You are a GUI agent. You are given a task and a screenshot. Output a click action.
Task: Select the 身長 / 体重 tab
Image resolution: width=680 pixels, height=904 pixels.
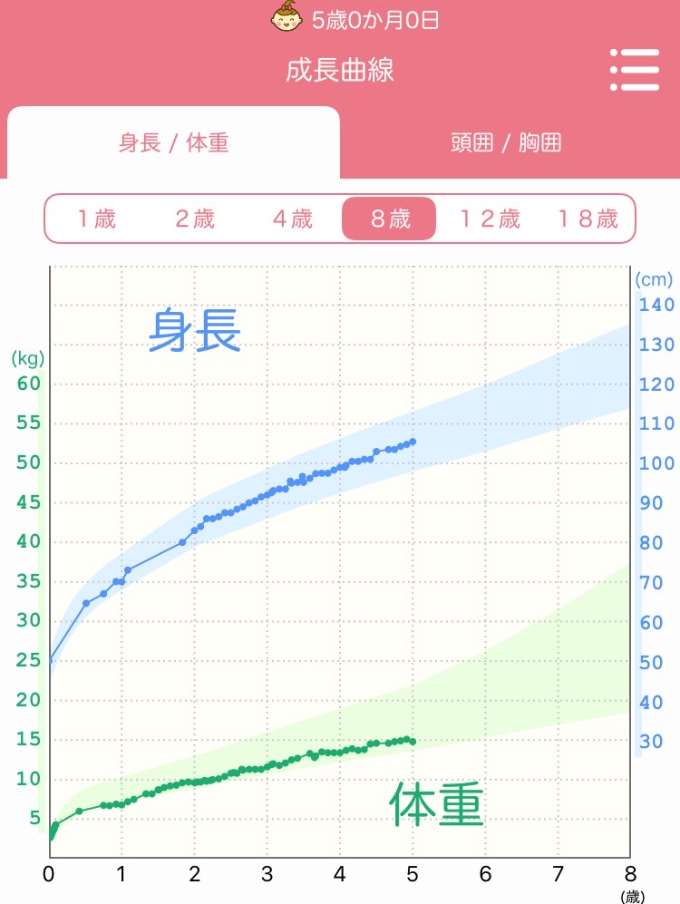[x=174, y=143]
